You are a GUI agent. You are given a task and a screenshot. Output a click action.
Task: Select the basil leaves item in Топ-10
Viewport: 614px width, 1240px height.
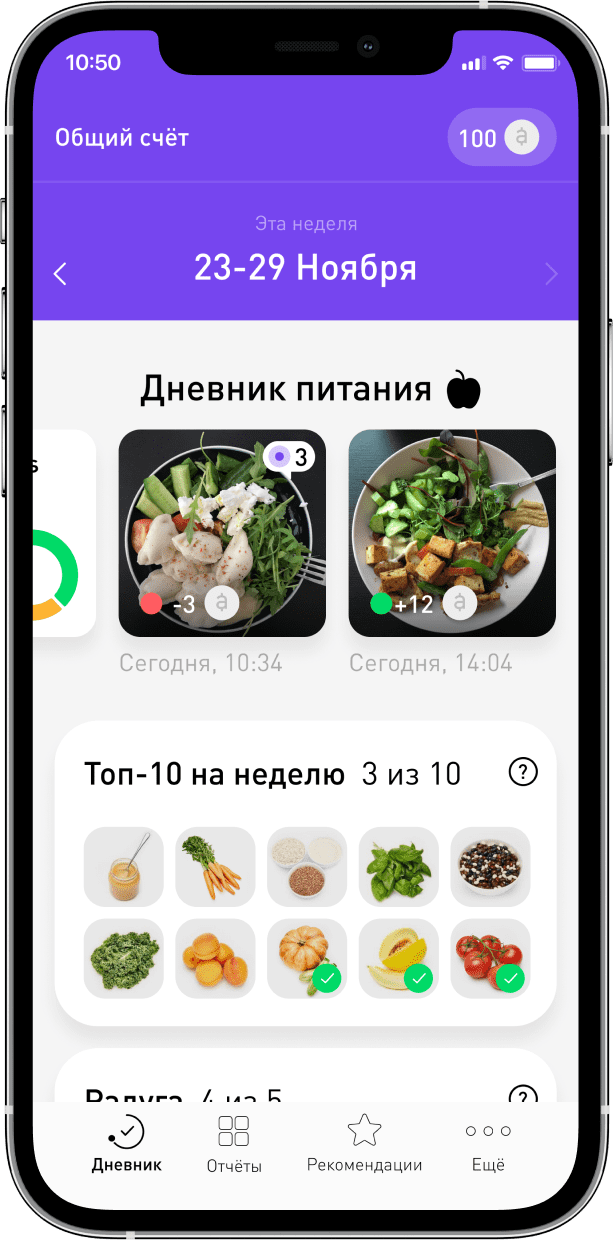coord(398,866)
